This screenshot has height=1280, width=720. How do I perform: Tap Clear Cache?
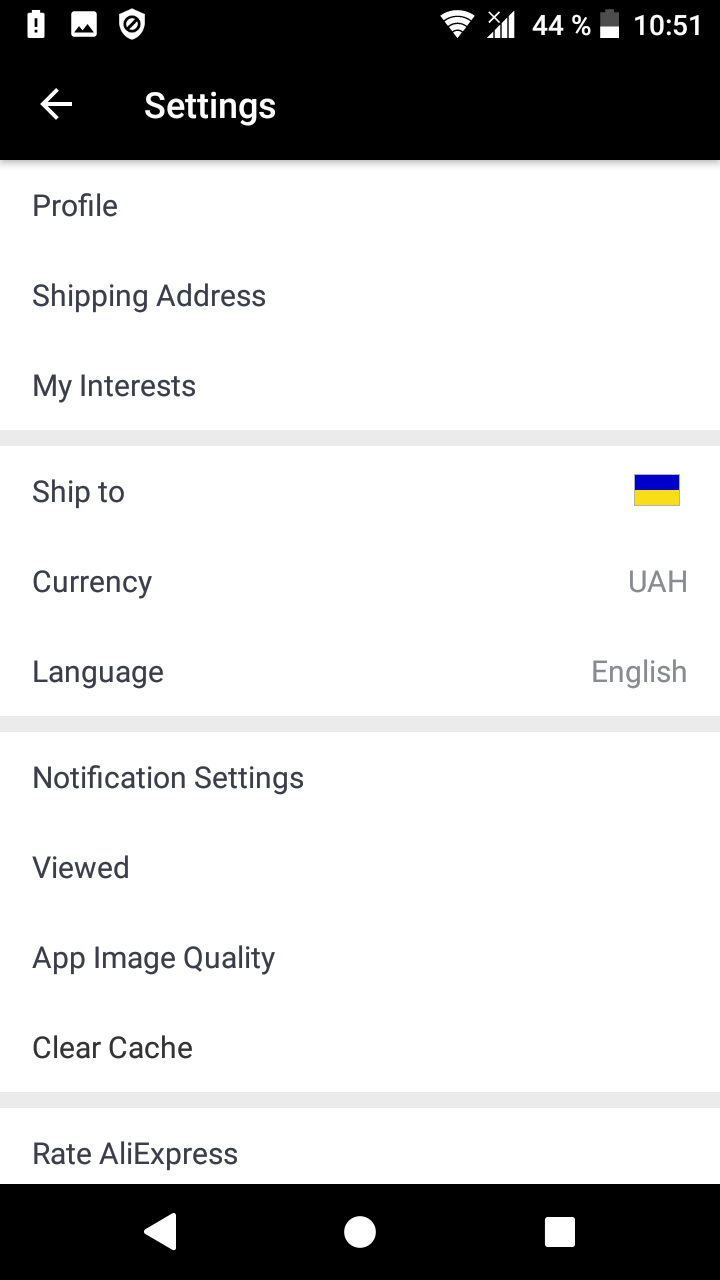point(360,1048)
